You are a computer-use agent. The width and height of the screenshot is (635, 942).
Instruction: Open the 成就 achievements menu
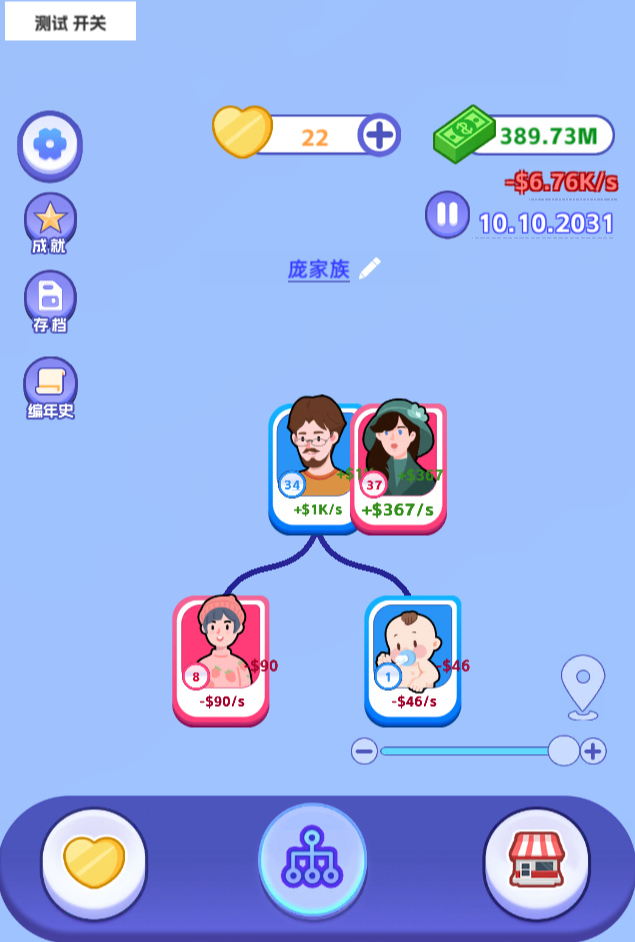click(50, 222)
